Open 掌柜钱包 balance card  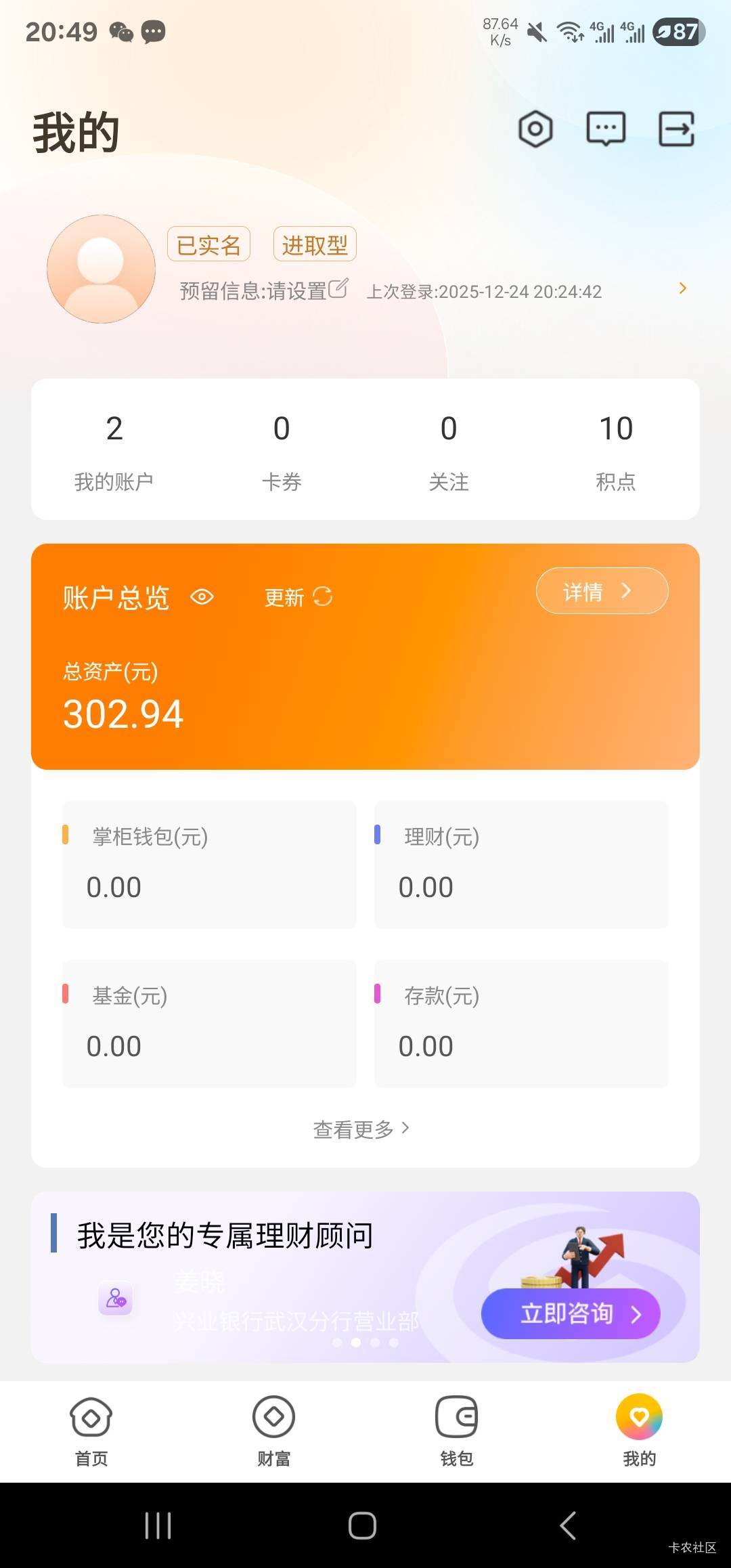pos(209,865)
